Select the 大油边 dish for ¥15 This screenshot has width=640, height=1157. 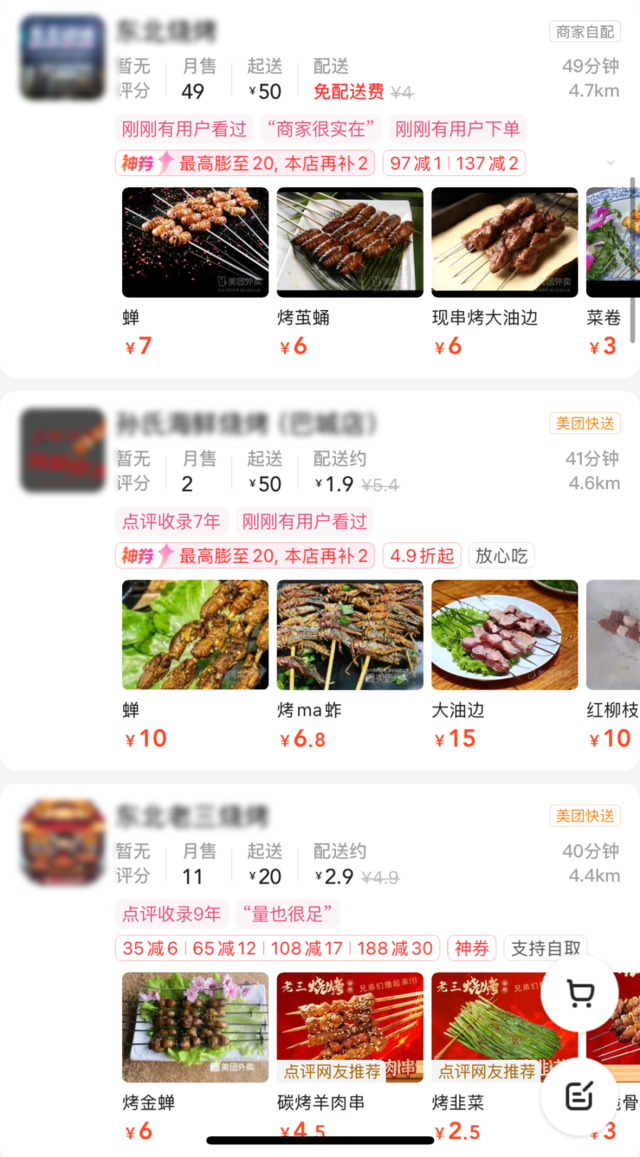(504, 635)
